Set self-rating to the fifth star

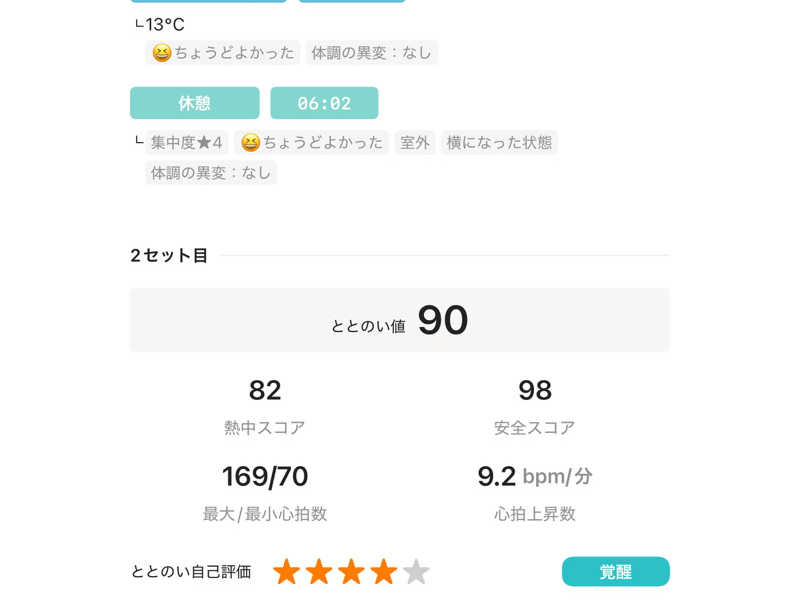pyautogui.click(x=416, y=572)
